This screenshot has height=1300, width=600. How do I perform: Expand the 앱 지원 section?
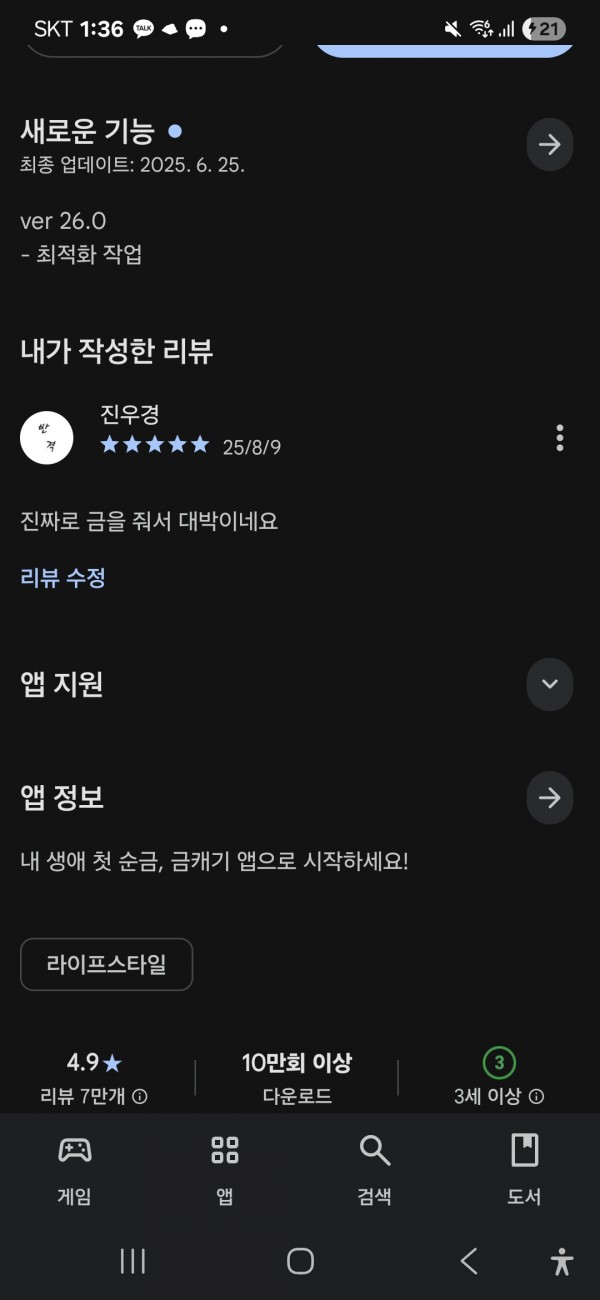549,684
